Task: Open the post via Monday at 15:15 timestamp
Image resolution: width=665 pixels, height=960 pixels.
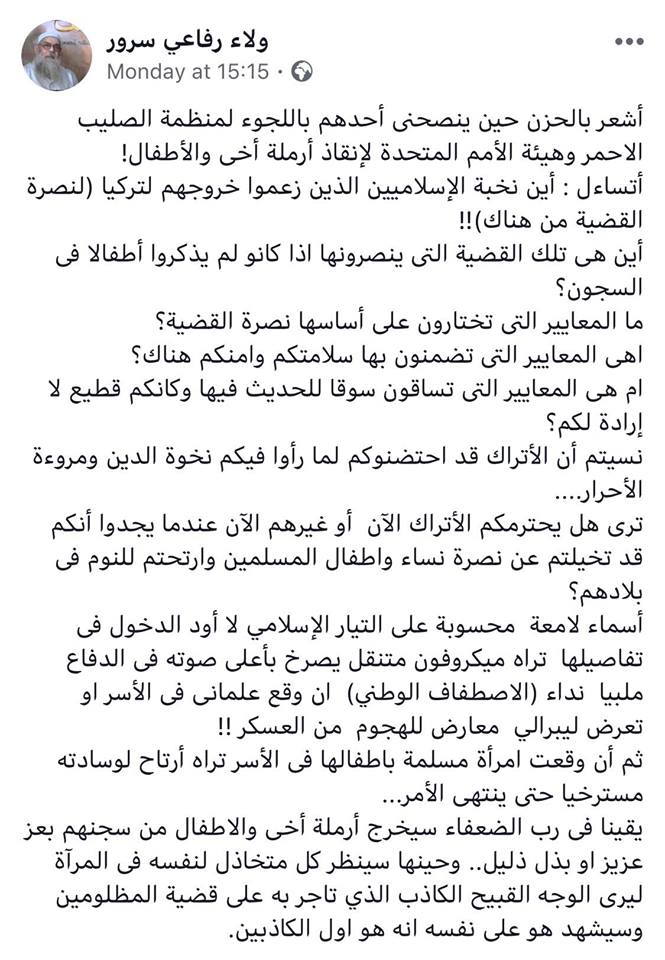Action: [188, 72]
